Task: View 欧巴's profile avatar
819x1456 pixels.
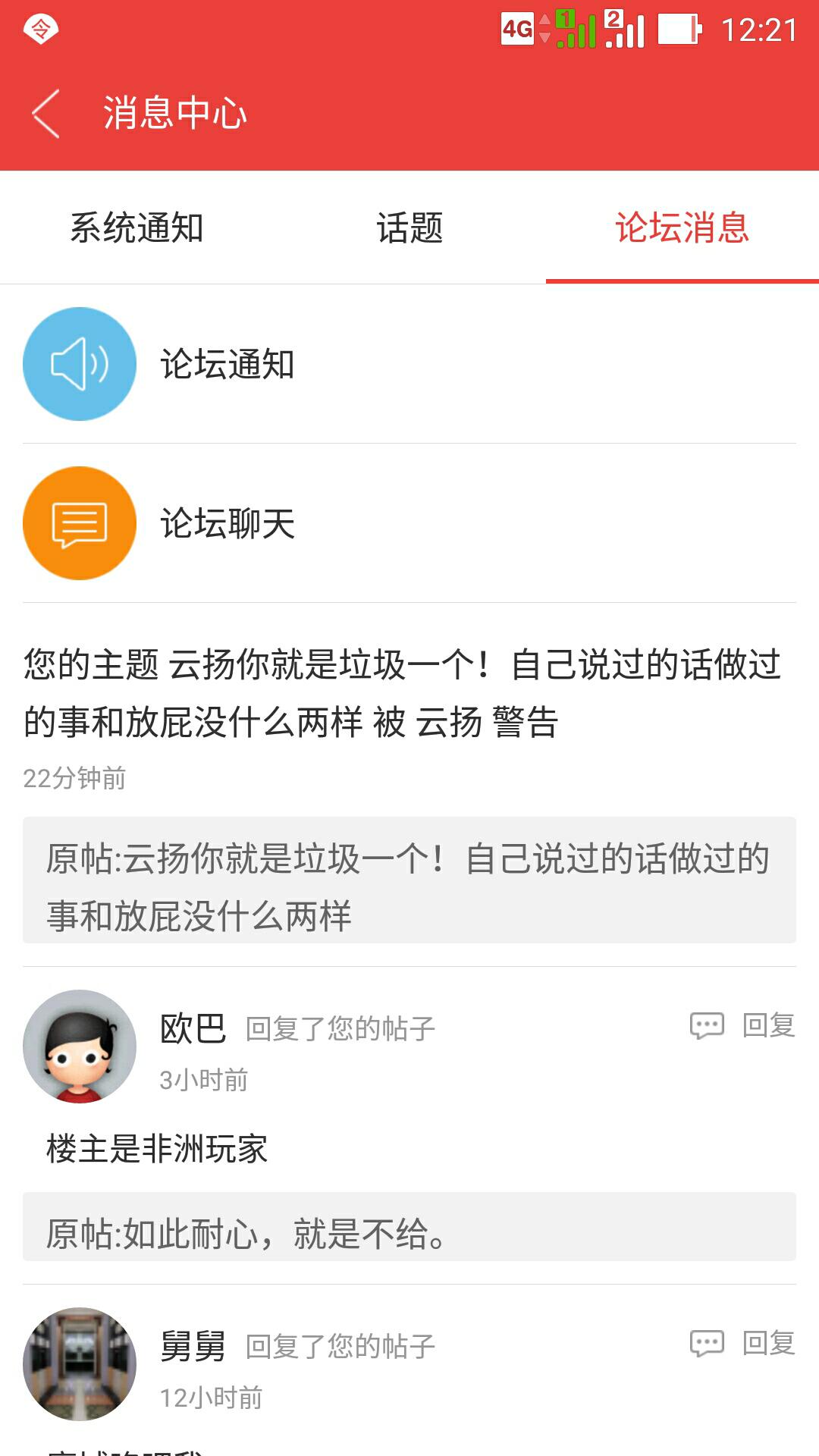Action: click(x=80, y=1046)
